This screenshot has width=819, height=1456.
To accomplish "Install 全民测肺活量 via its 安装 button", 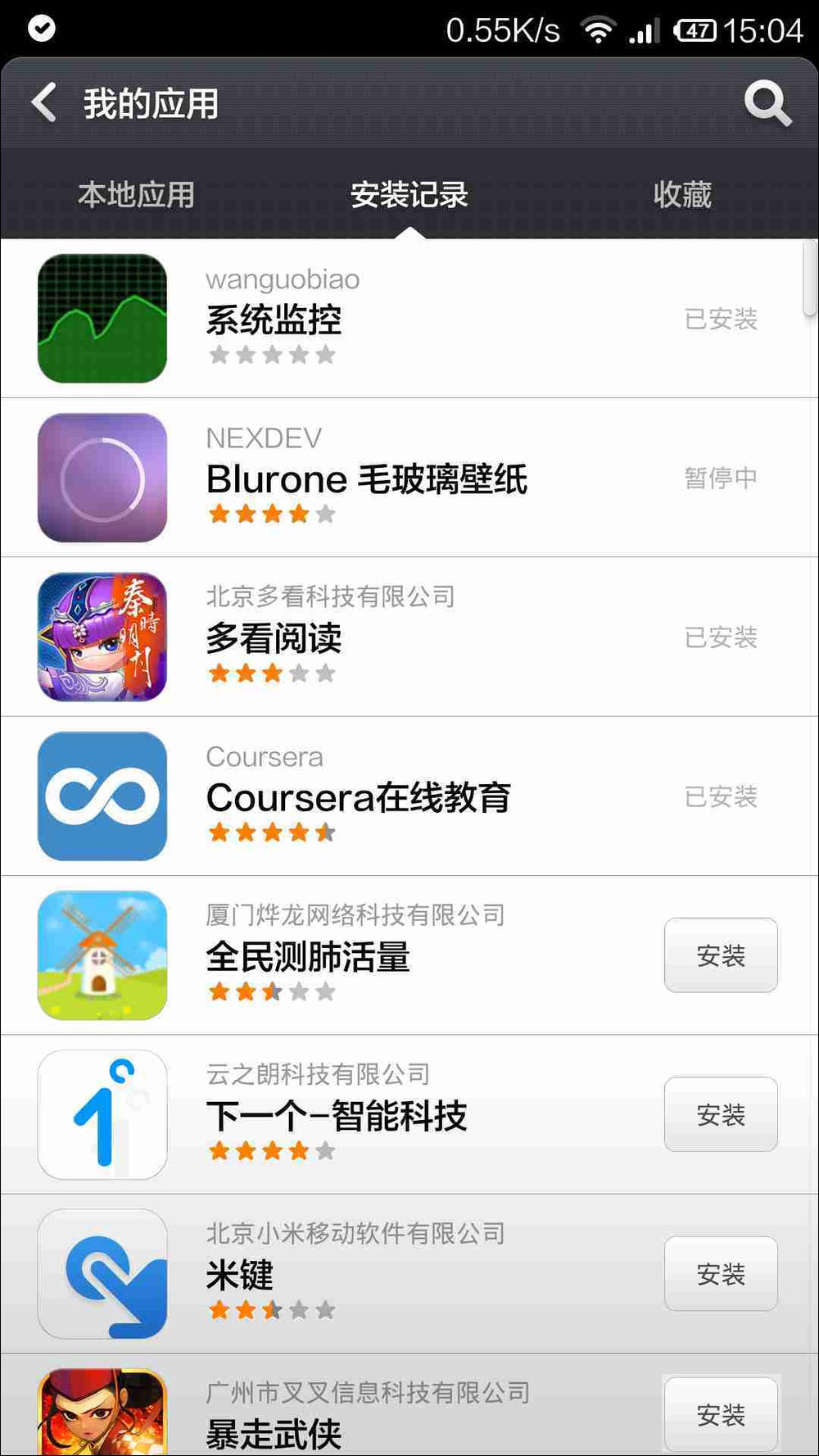I will [720, 954].
